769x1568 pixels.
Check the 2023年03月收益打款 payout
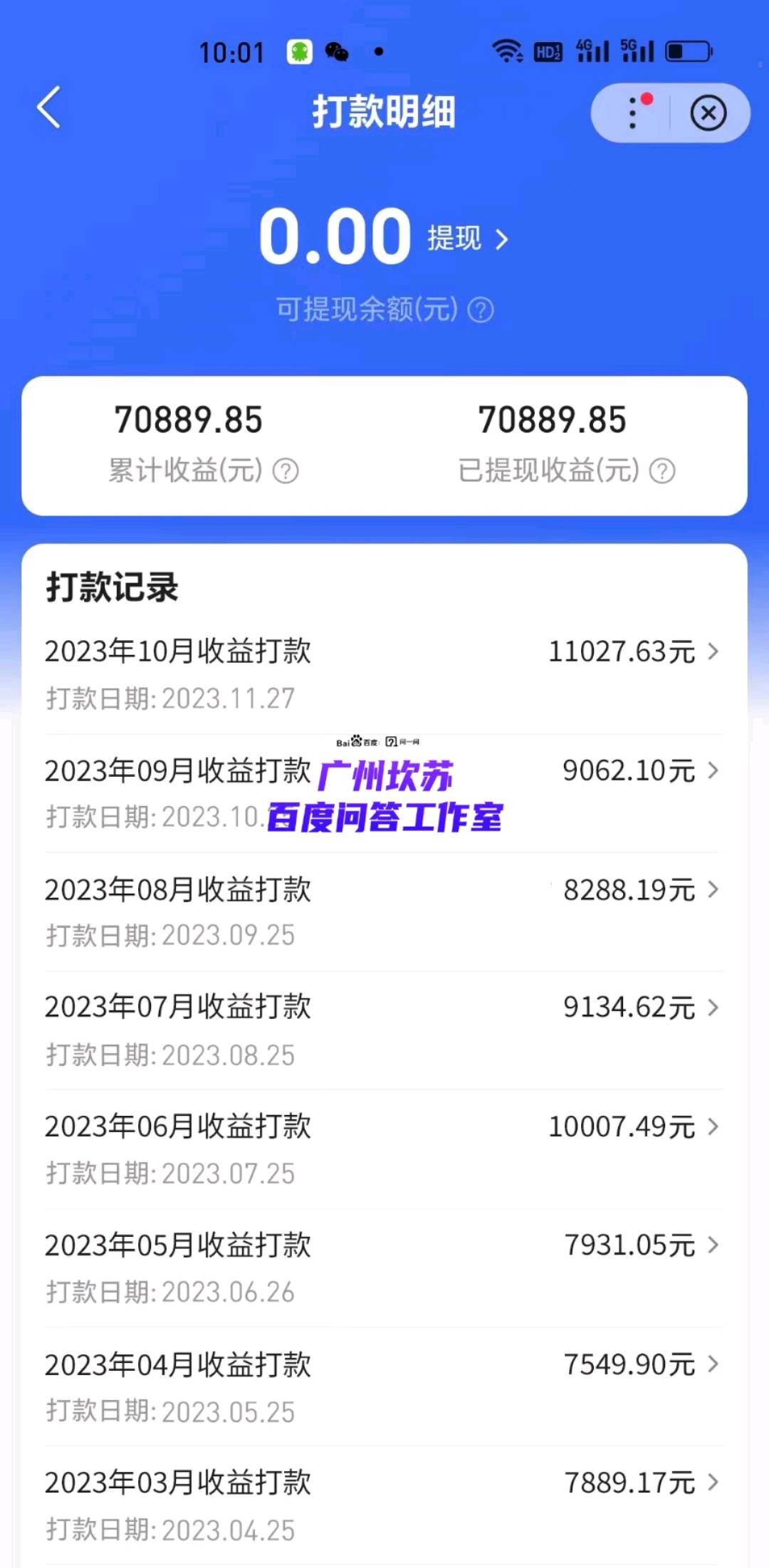(x=383, y=1505)
